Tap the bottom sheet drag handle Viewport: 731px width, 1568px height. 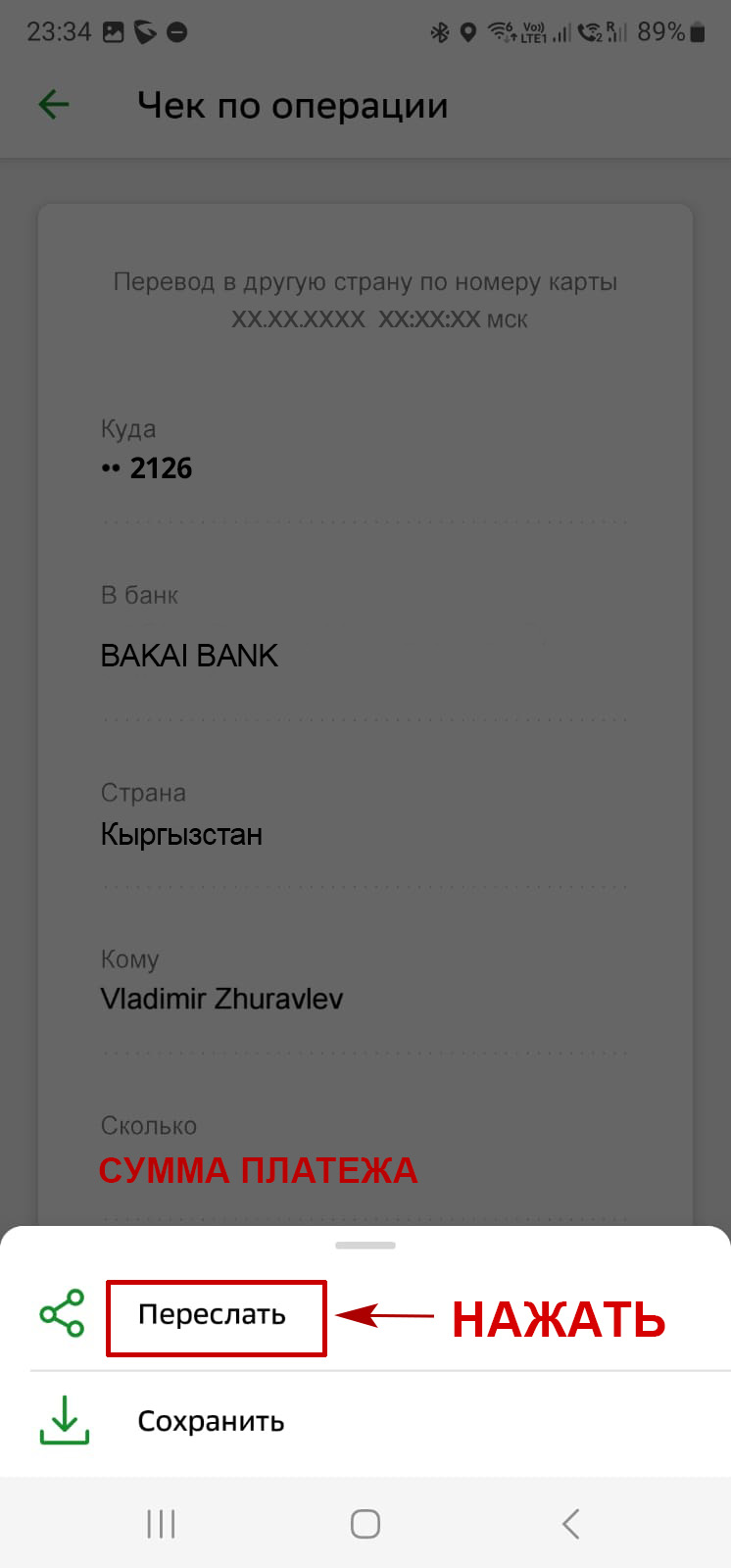coord(365,1246)
